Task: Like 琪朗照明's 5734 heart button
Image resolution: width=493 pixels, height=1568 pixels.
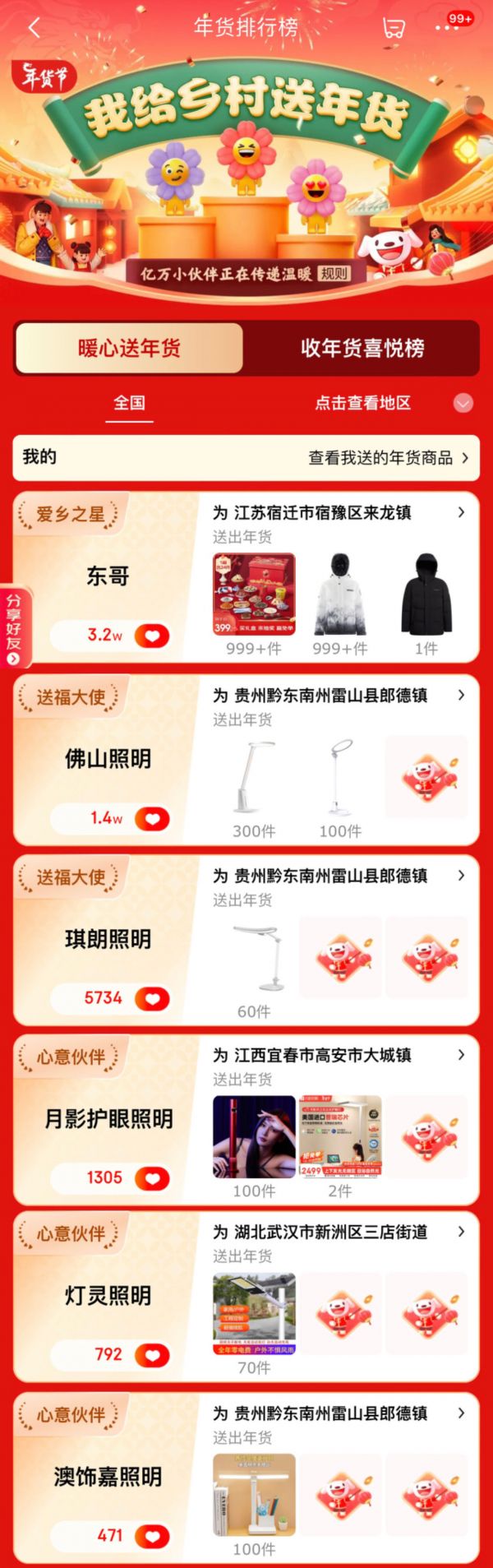Action: click(x=152, y=998)
